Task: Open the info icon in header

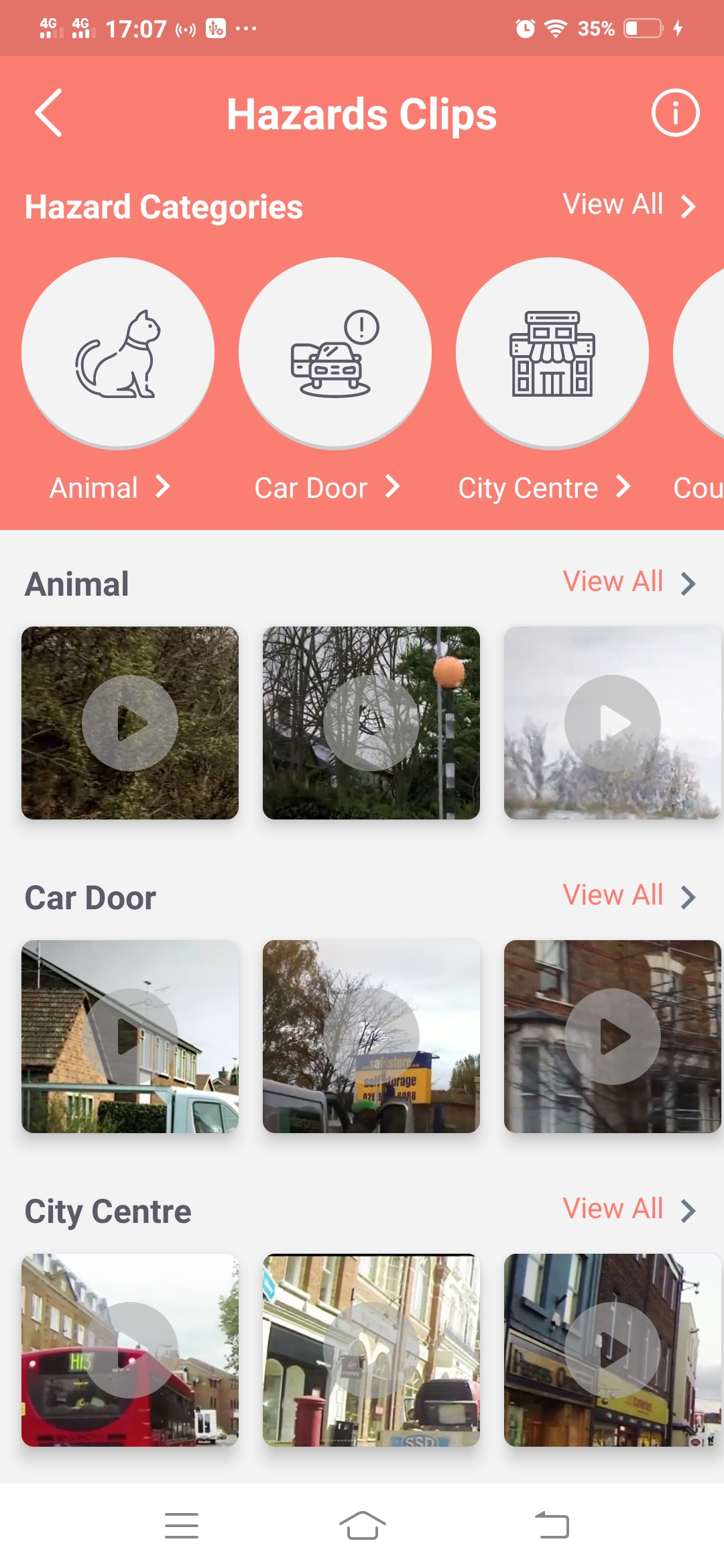Action: [x=674, y=113]
